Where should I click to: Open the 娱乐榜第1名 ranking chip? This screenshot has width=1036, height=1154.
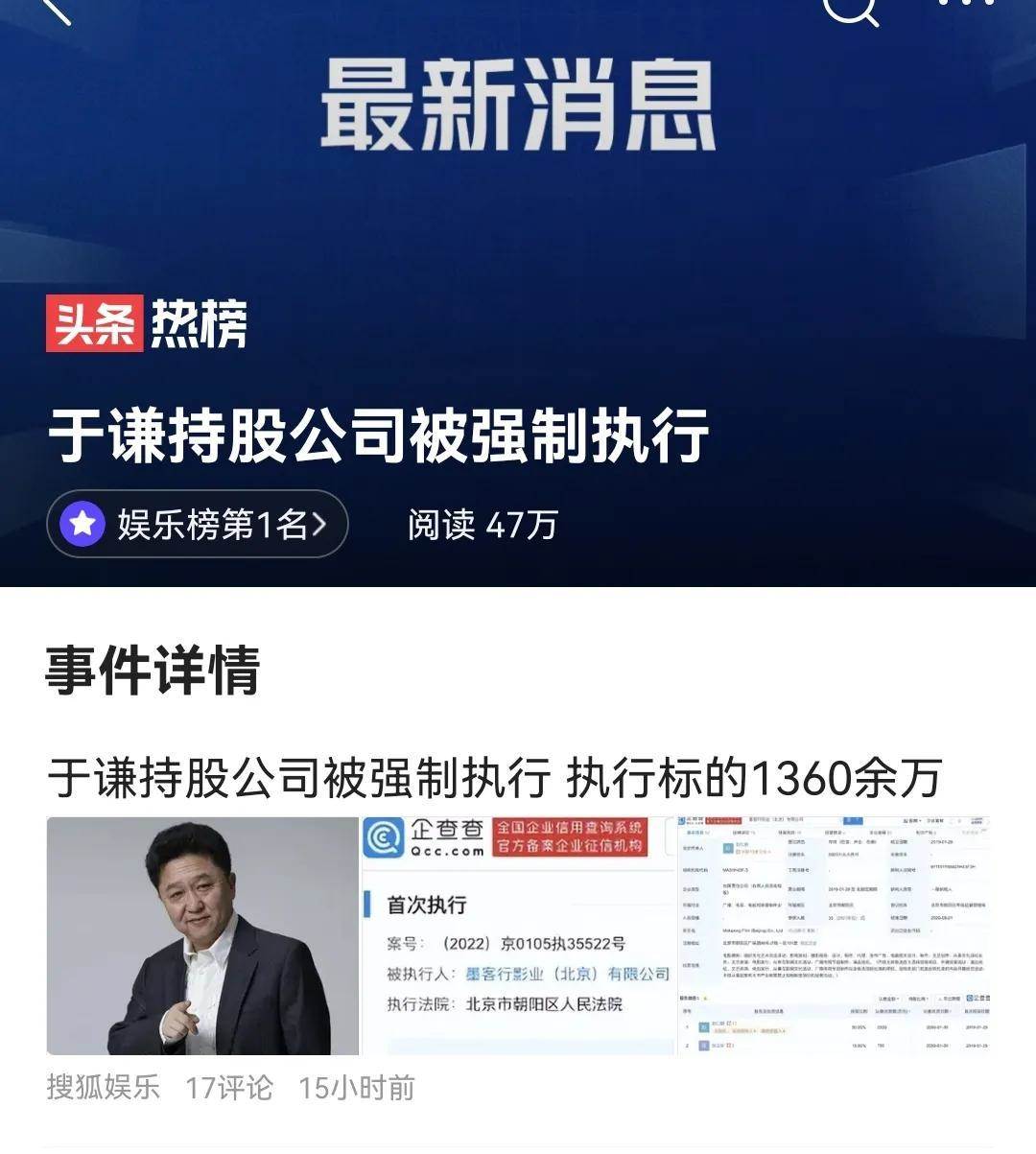point(198,524)
